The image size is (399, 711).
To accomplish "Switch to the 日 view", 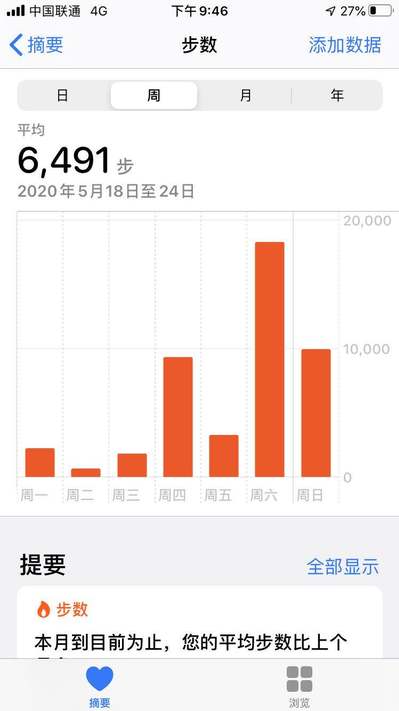I will point(63,96).
